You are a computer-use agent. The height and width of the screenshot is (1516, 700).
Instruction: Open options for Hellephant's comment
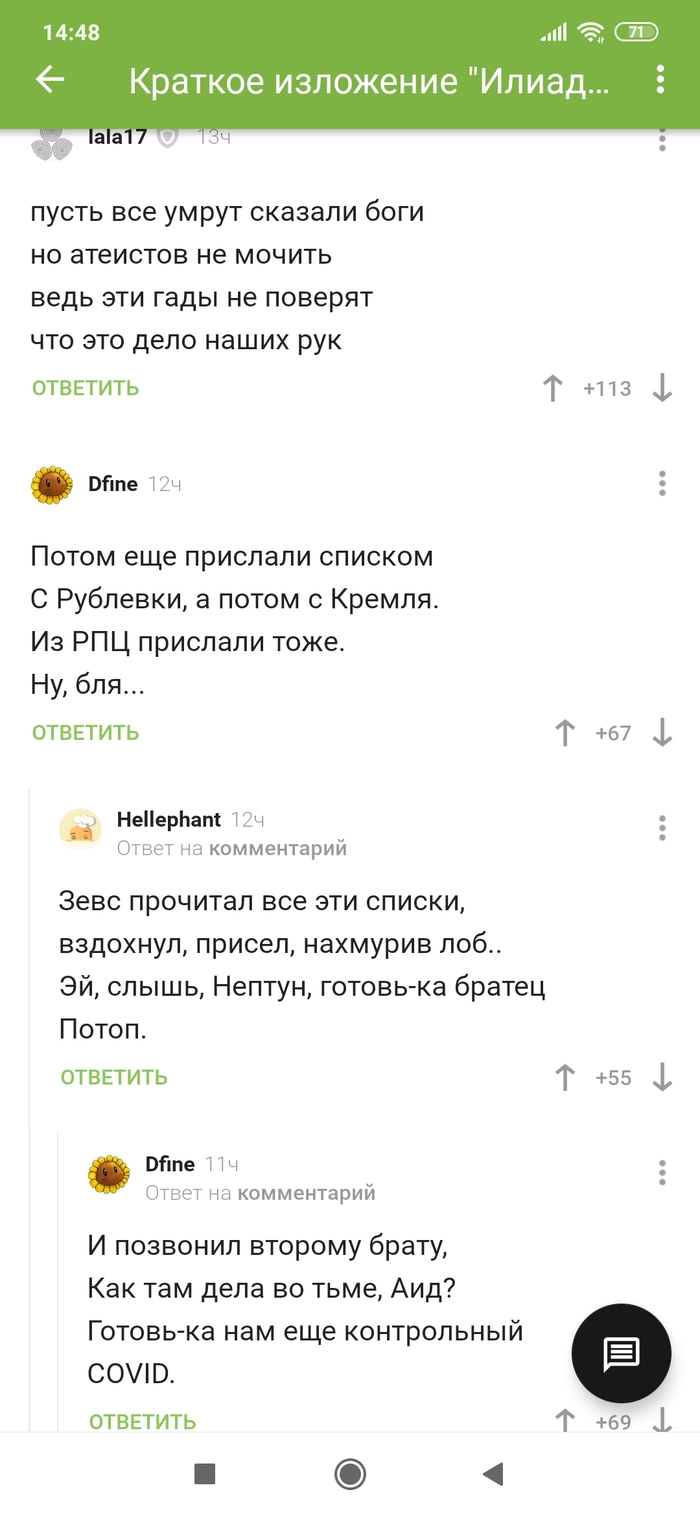[662, 828]
